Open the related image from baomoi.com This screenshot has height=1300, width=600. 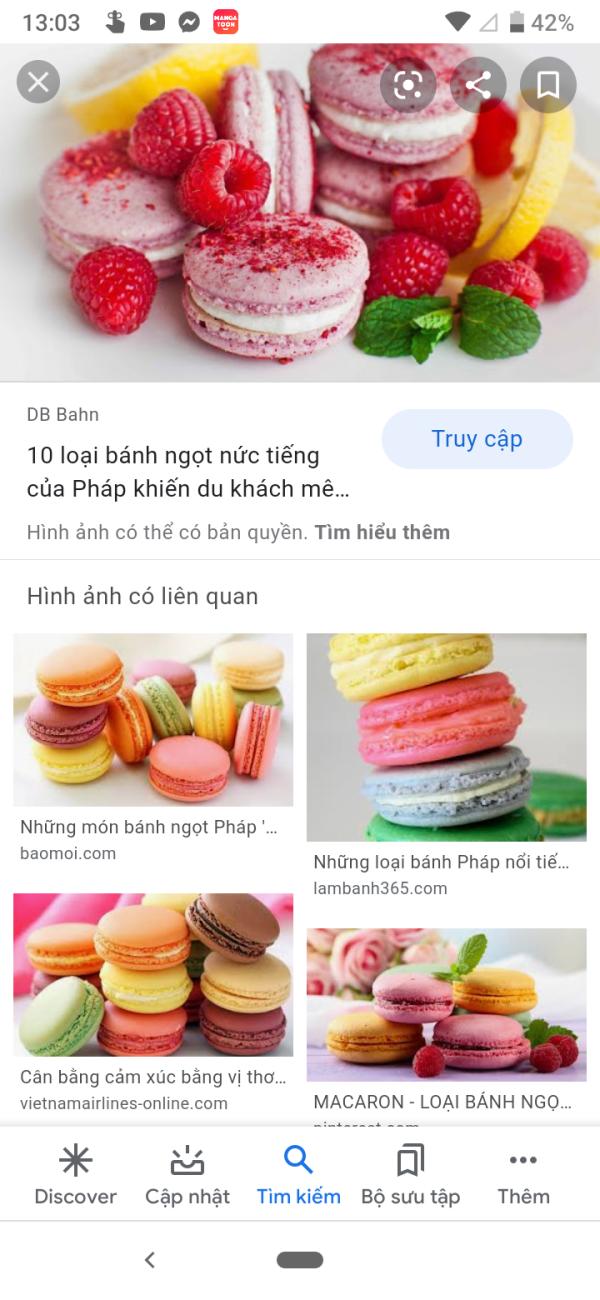[x=153, y=720]
